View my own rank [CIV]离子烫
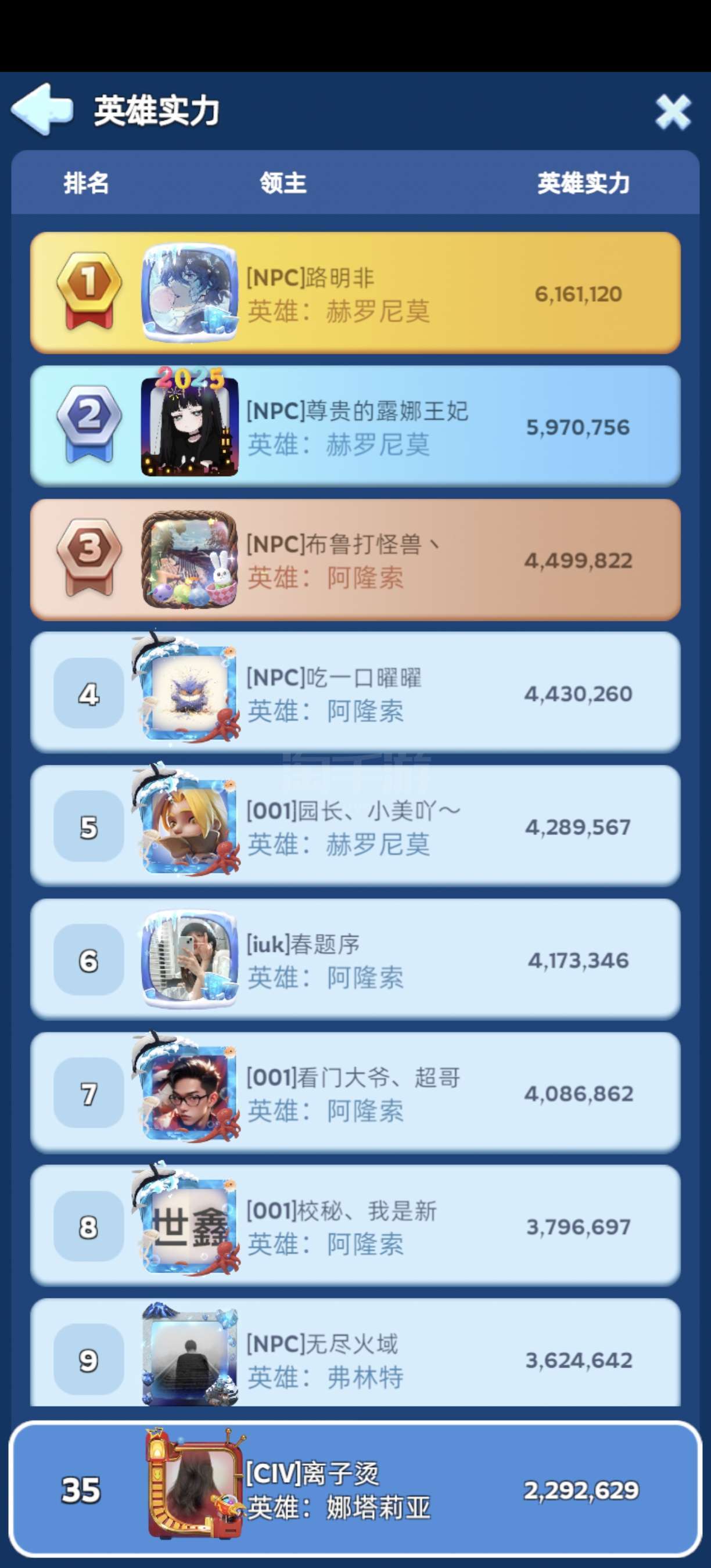Viewport: 711px width, 1568px height. pos(355,1489)
